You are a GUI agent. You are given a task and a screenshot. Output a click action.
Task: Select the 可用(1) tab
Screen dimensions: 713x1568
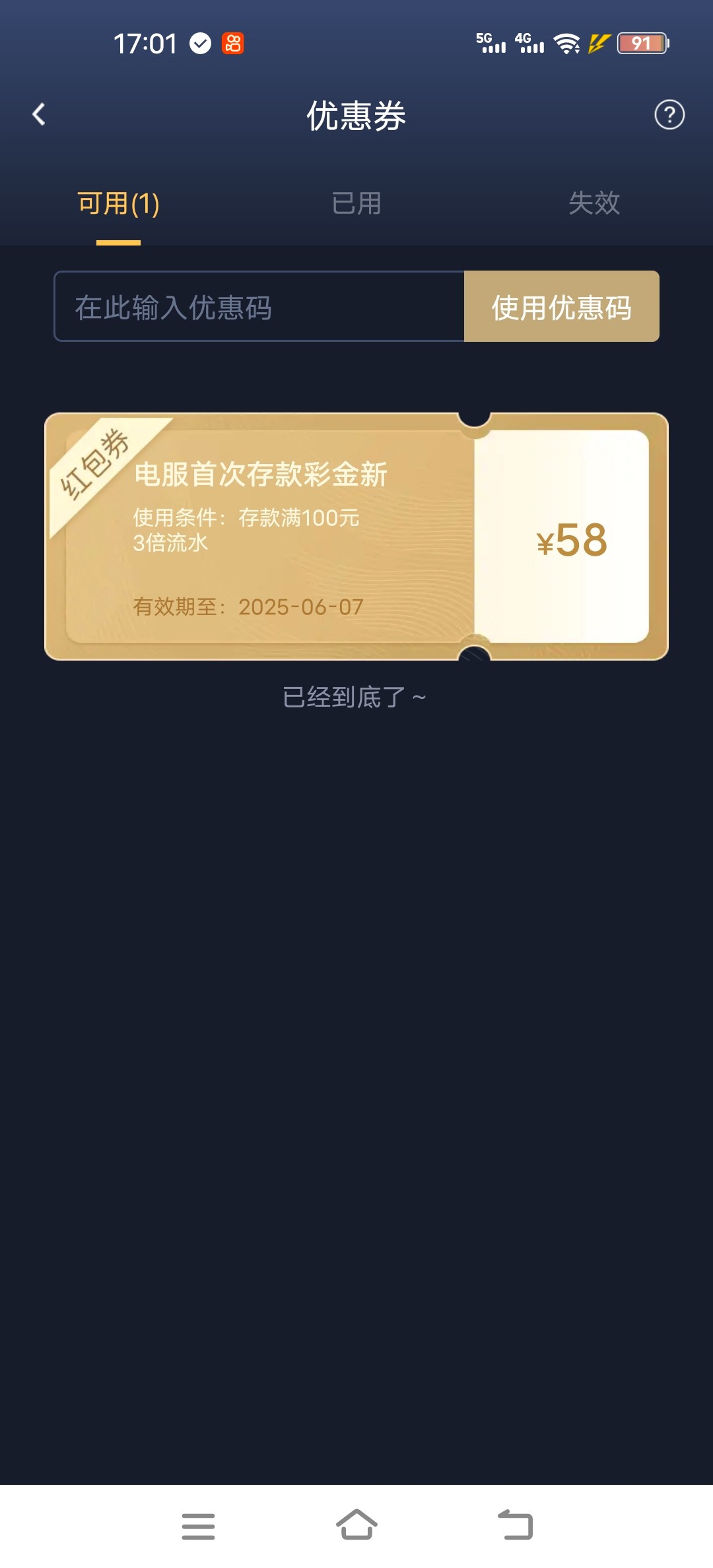[119, 203]
